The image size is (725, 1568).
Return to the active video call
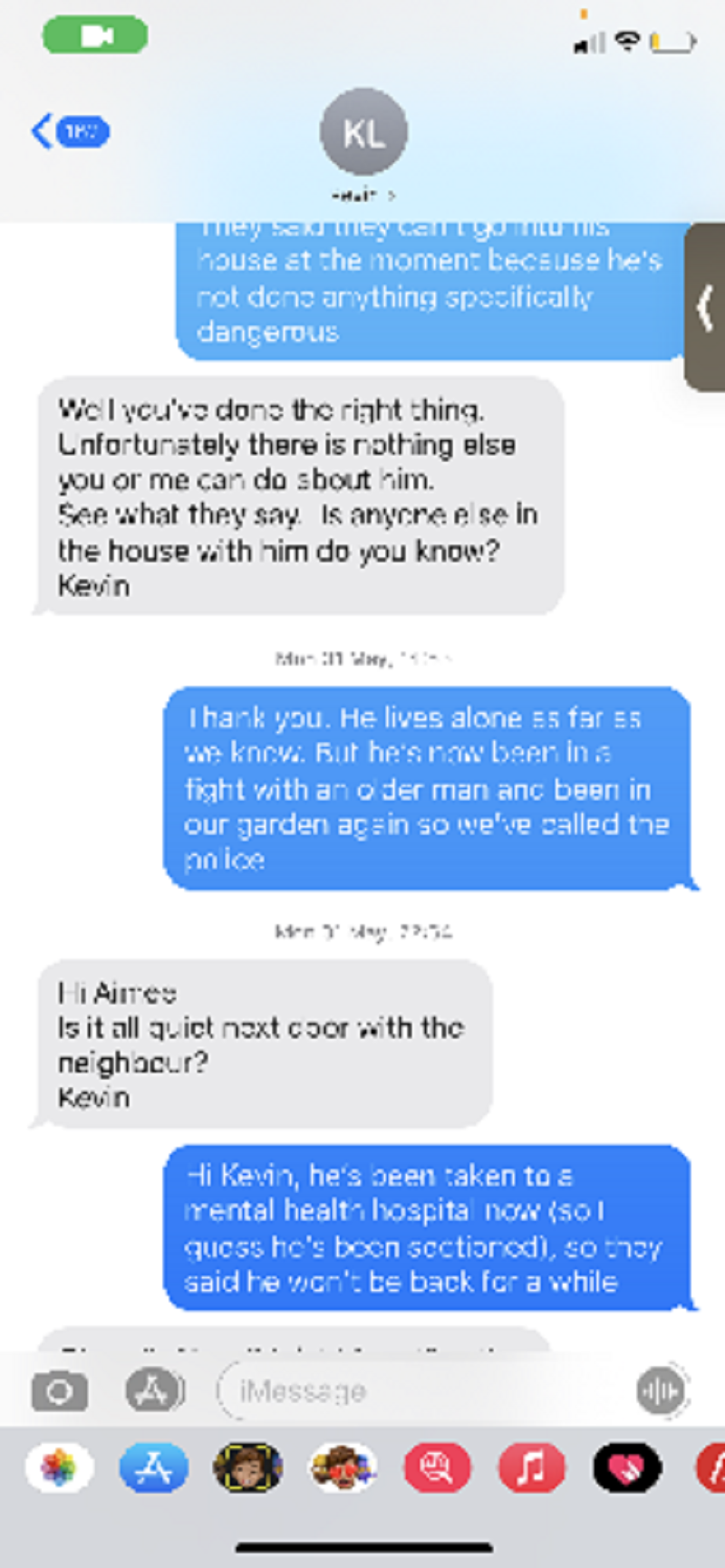click(95, 35)
